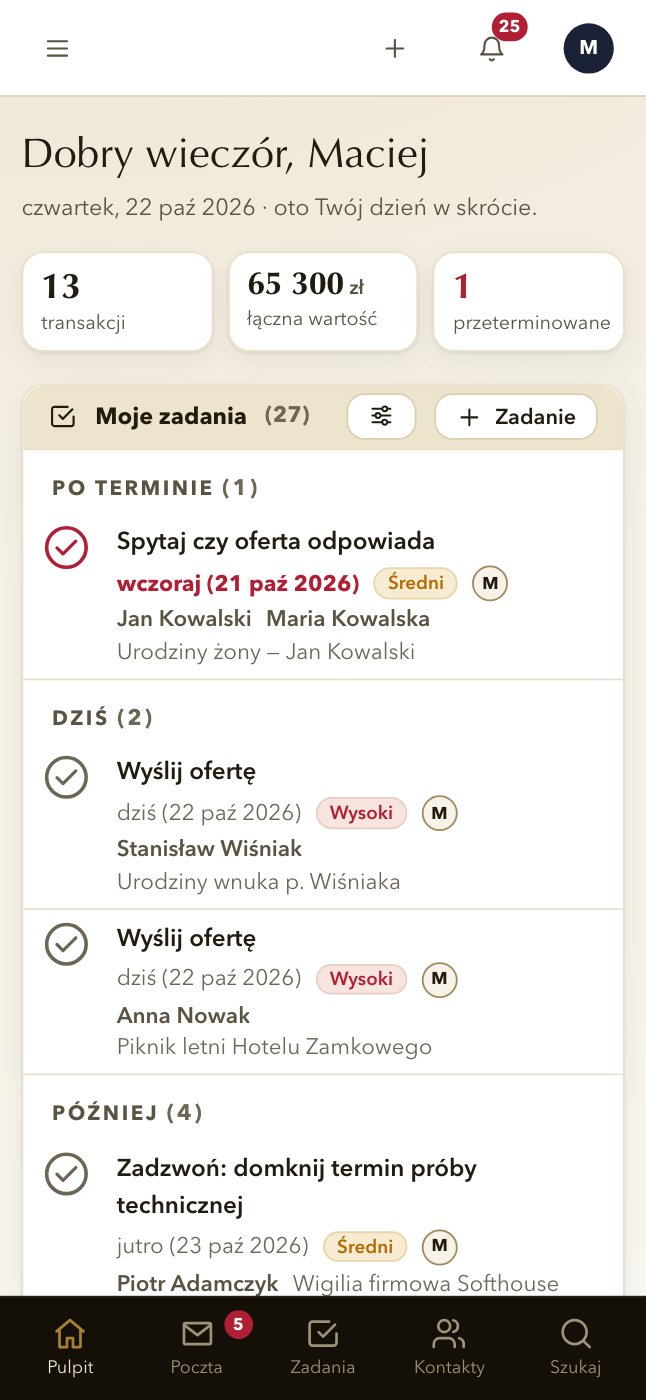Open the task filter settings
646x1400 pixels.
click(381, 416)
